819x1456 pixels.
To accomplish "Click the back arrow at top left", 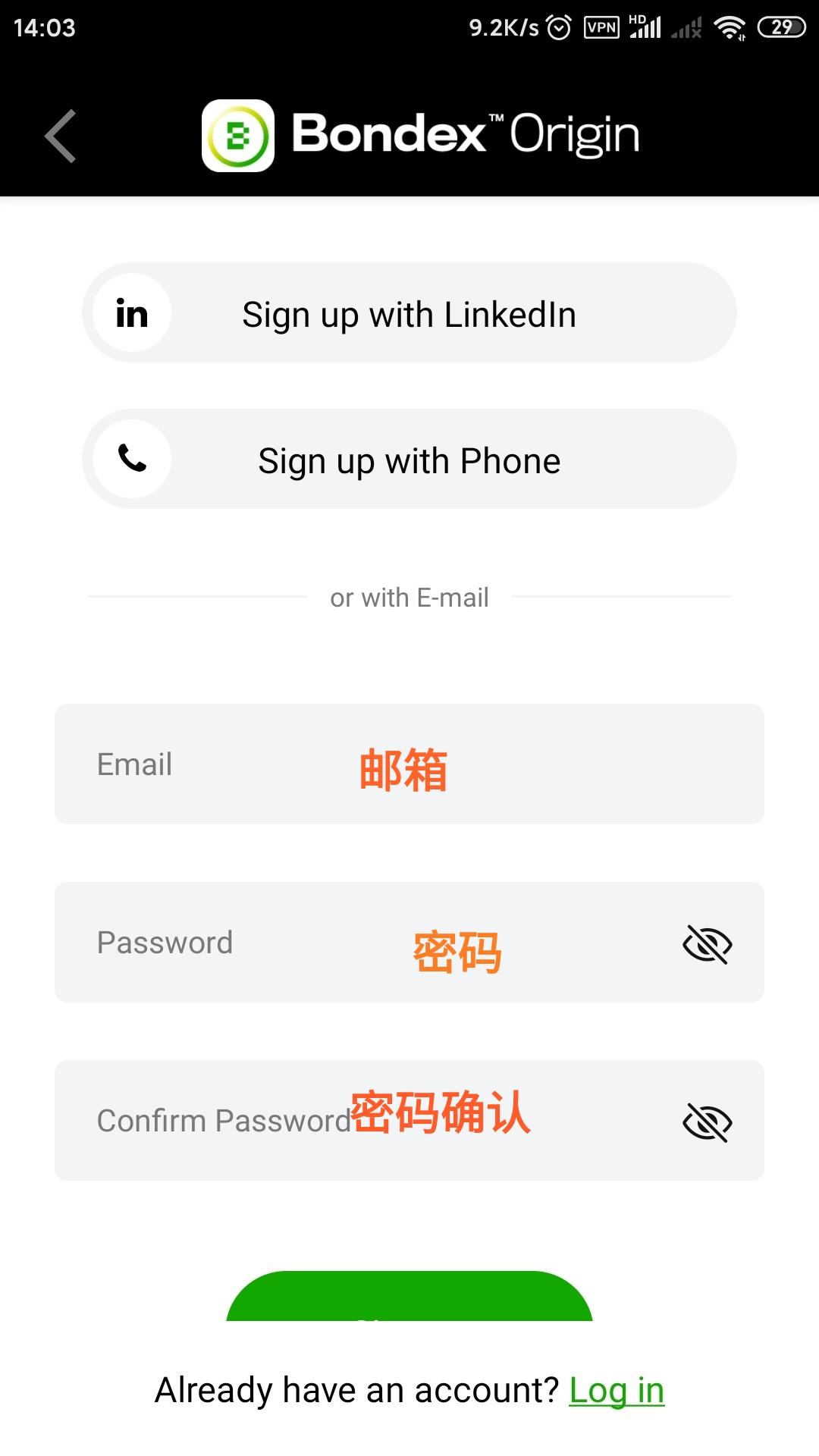I will [x=59, y=135].
